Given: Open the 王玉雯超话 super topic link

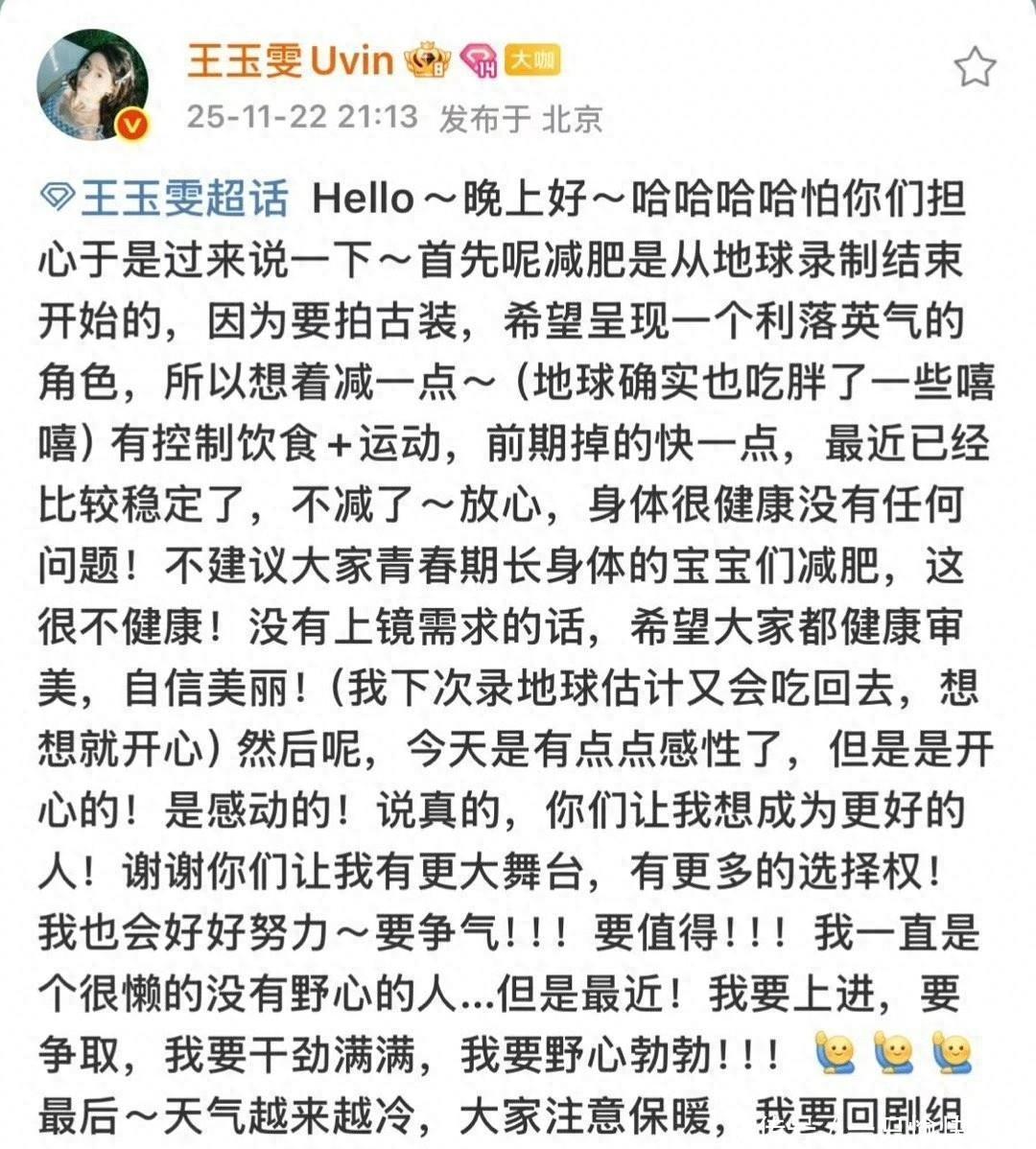Looking at the screenshot, I should pyautogui.click(x=165, y=198).
